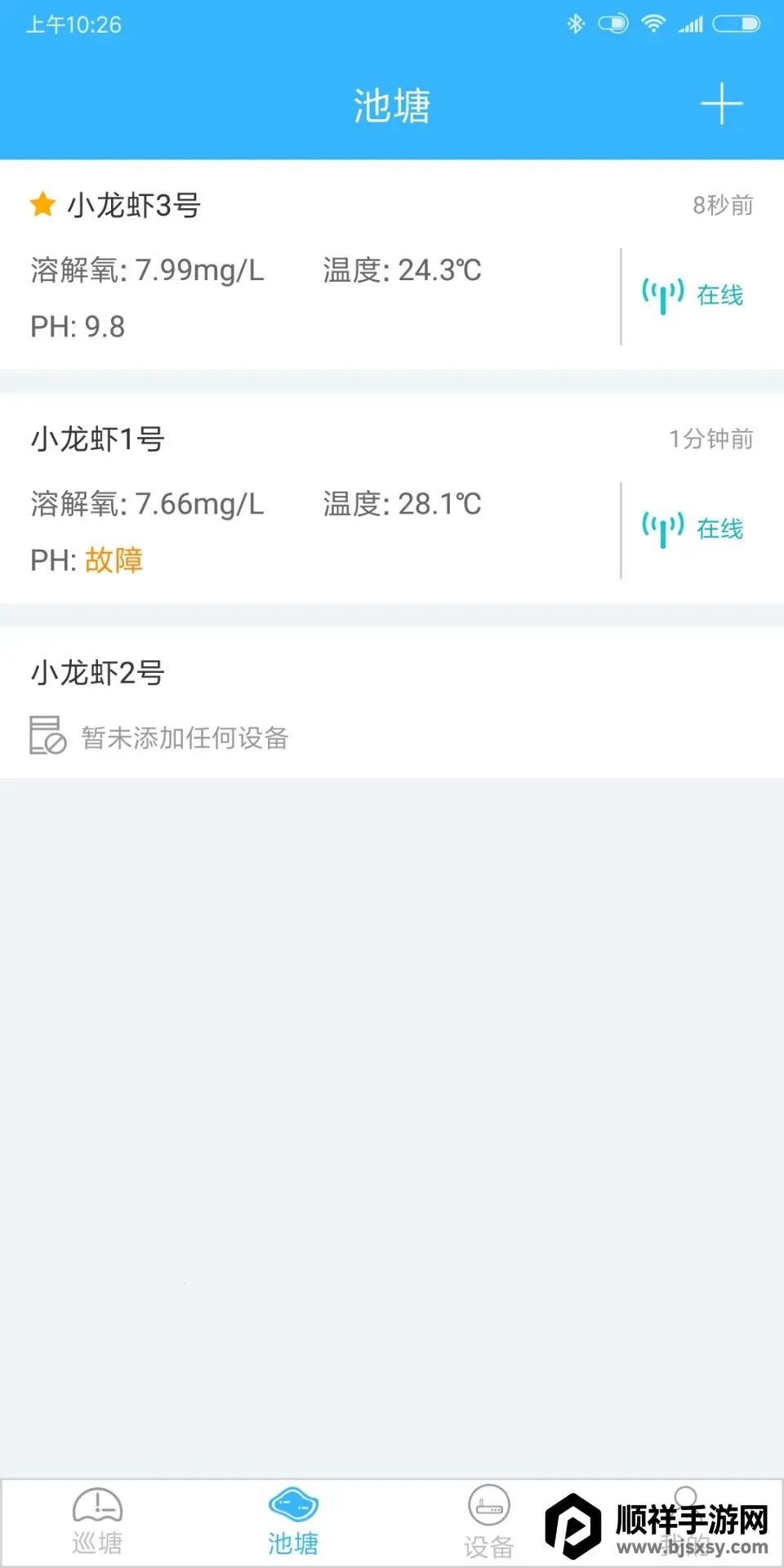
Task: Add a new pond with the plus icon
Action: pos(721,105)
